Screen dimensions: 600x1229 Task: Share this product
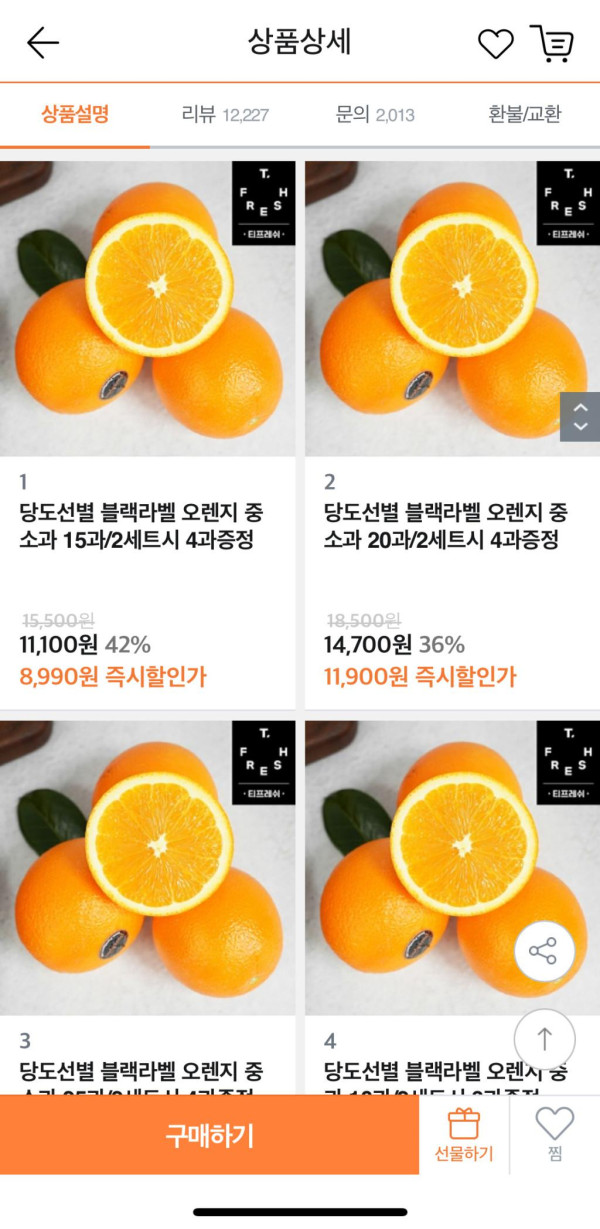click(x=544, y=951)
